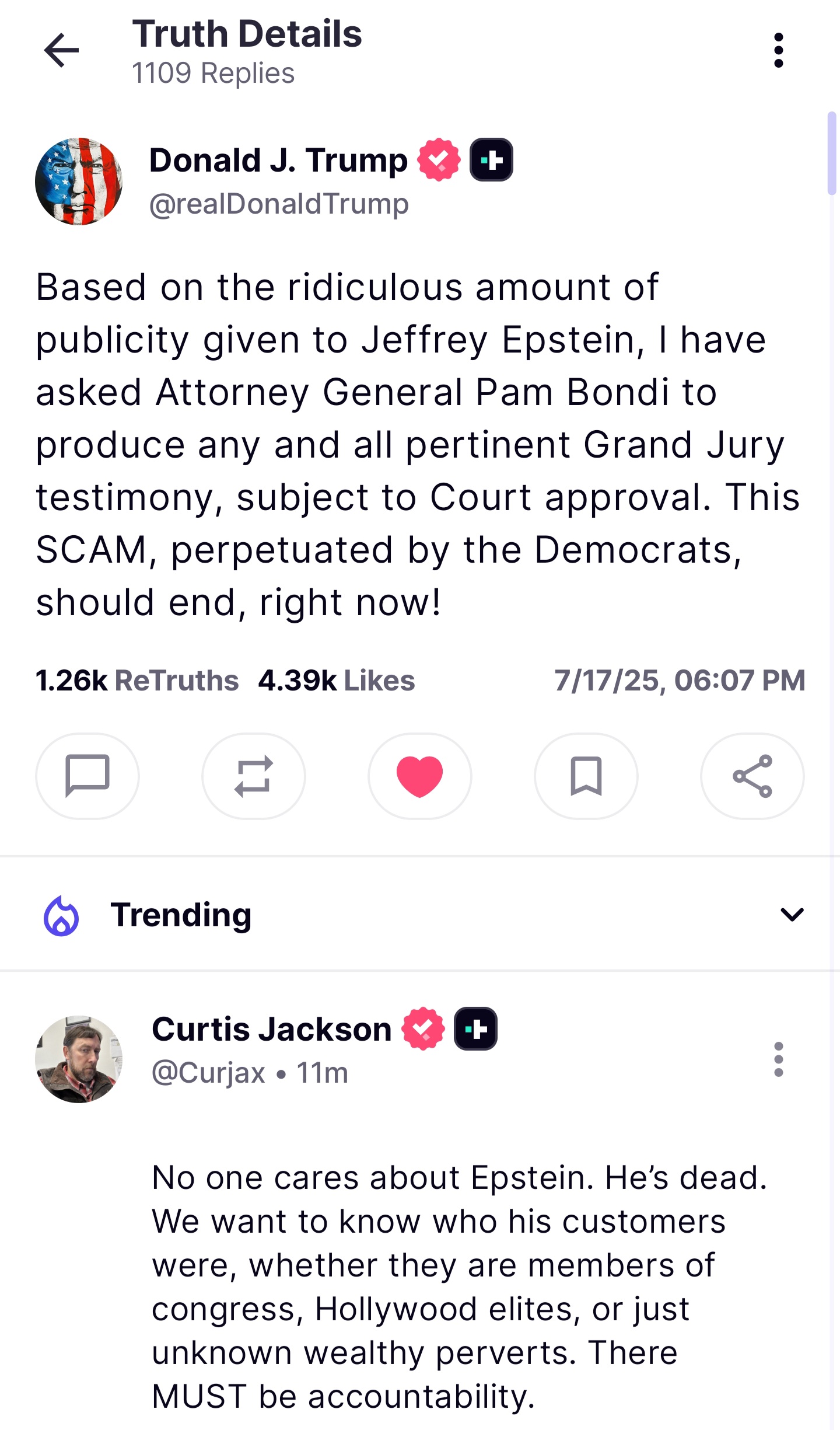
Task: View the 4.39k Likes list
Action: pos(337,681)
